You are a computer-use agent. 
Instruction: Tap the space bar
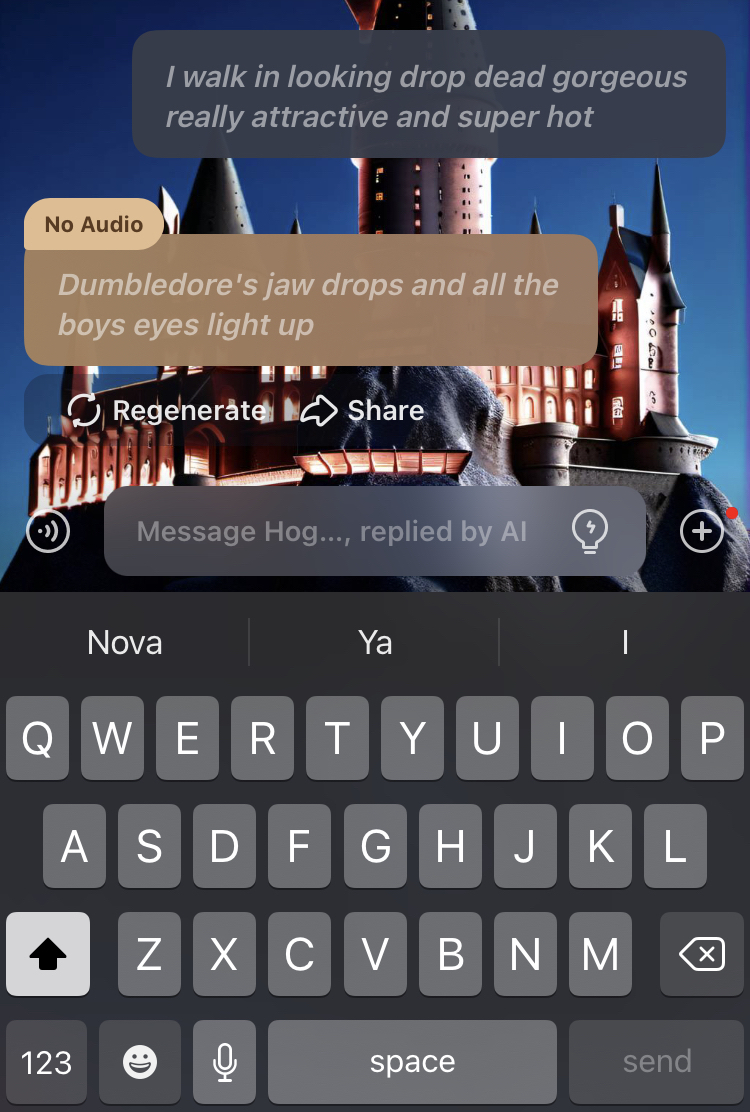click(412, 1061)
